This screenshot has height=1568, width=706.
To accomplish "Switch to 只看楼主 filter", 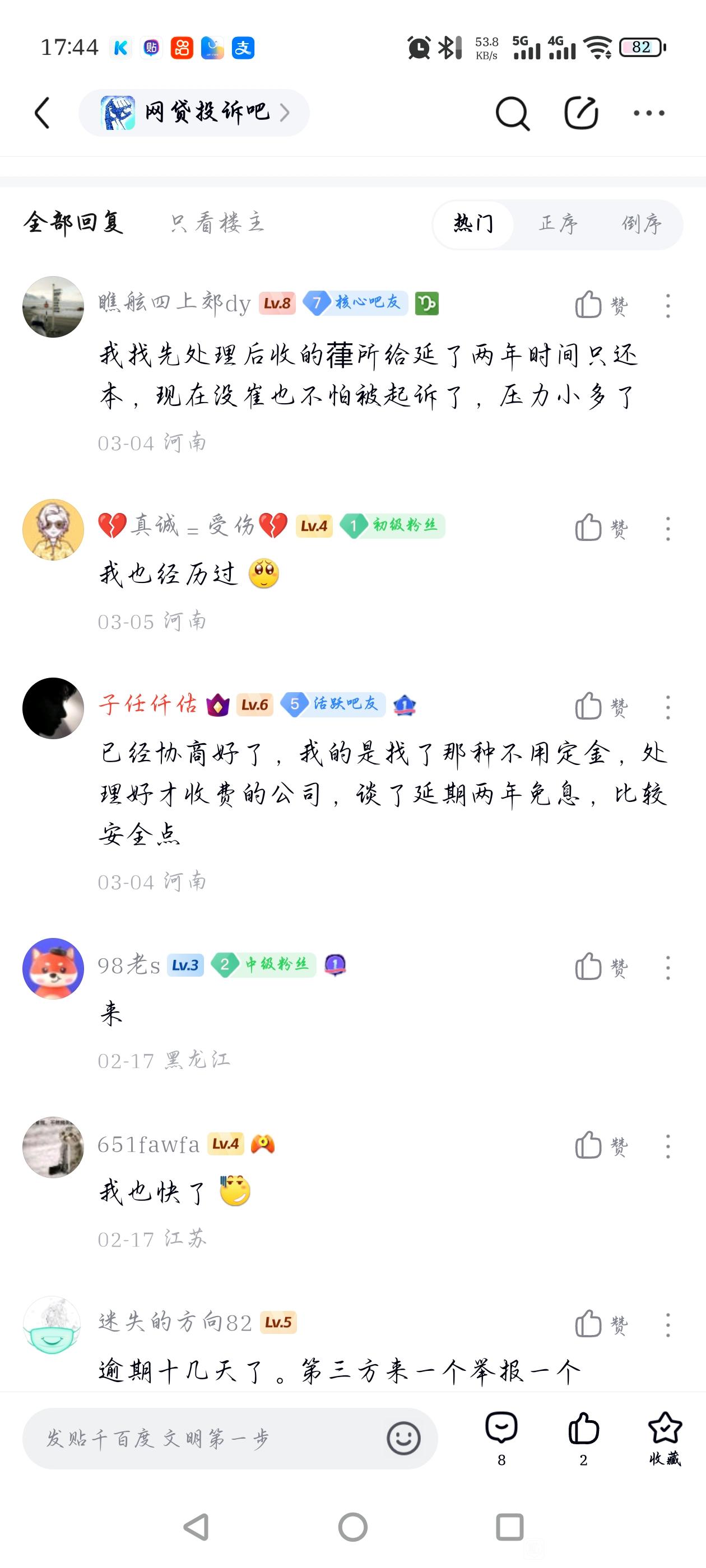I will (217, 223).
